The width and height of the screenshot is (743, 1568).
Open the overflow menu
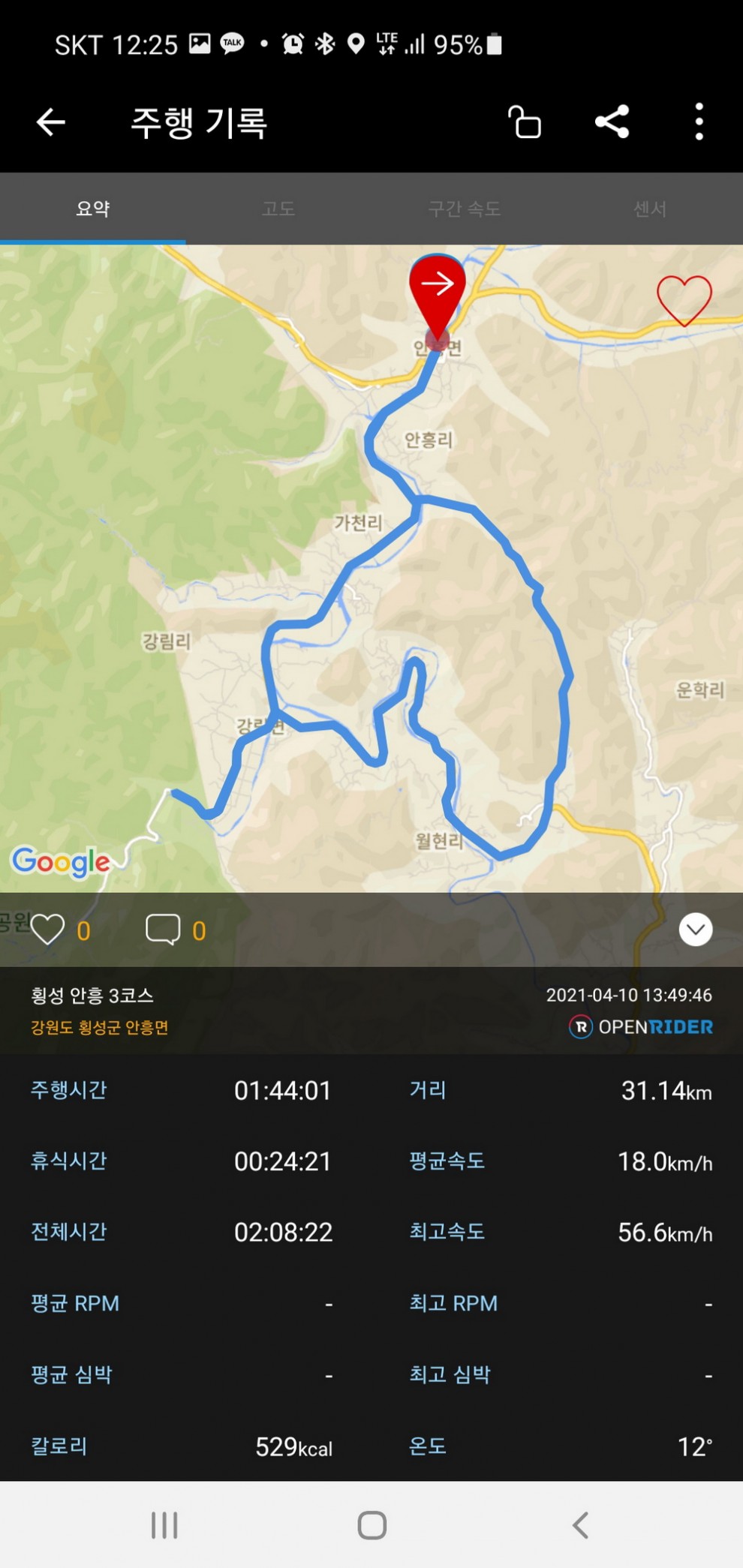tap(699, 122)
